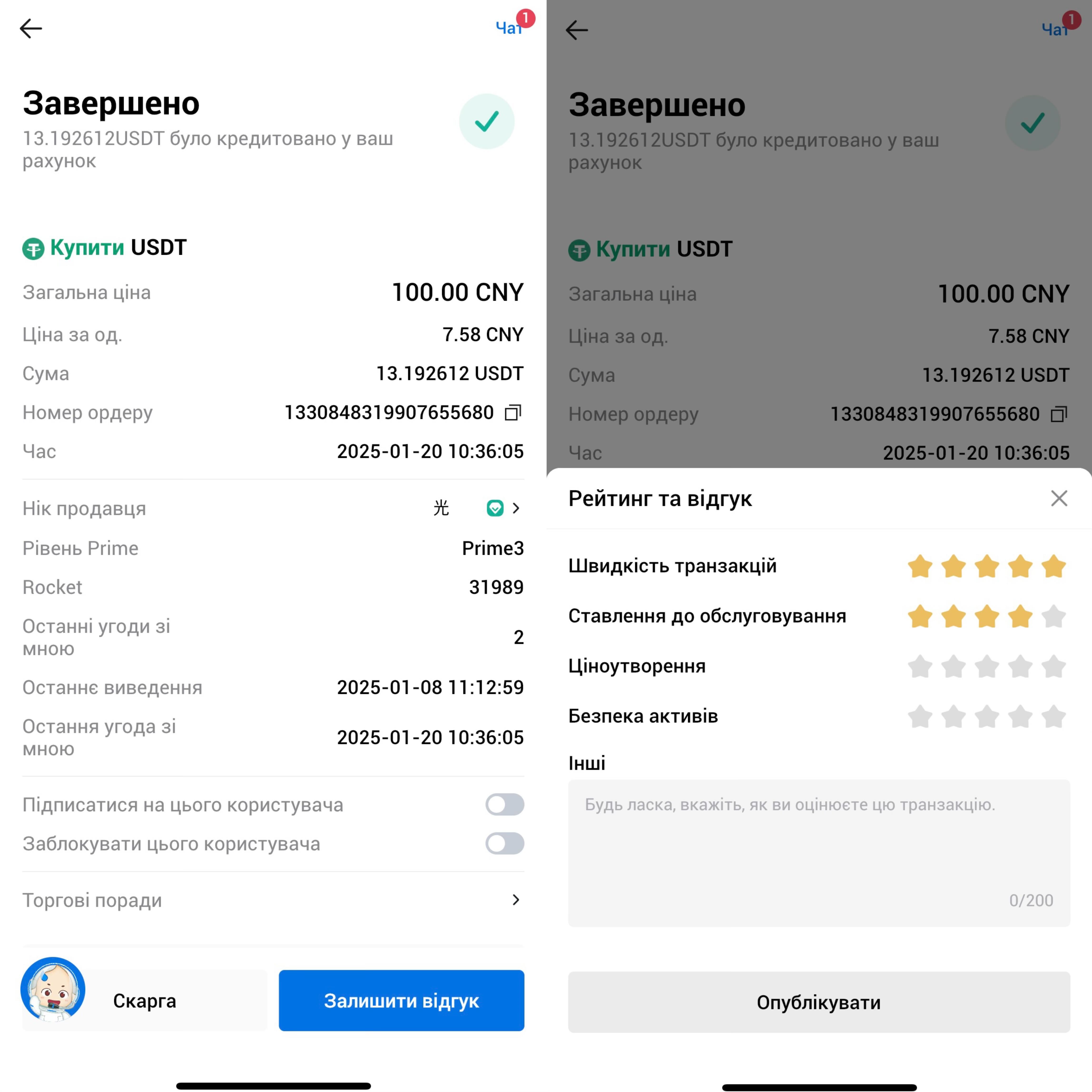Toggle block this user switch
The width and height of the screenshot is (1092, 1092).
[504, 843]
